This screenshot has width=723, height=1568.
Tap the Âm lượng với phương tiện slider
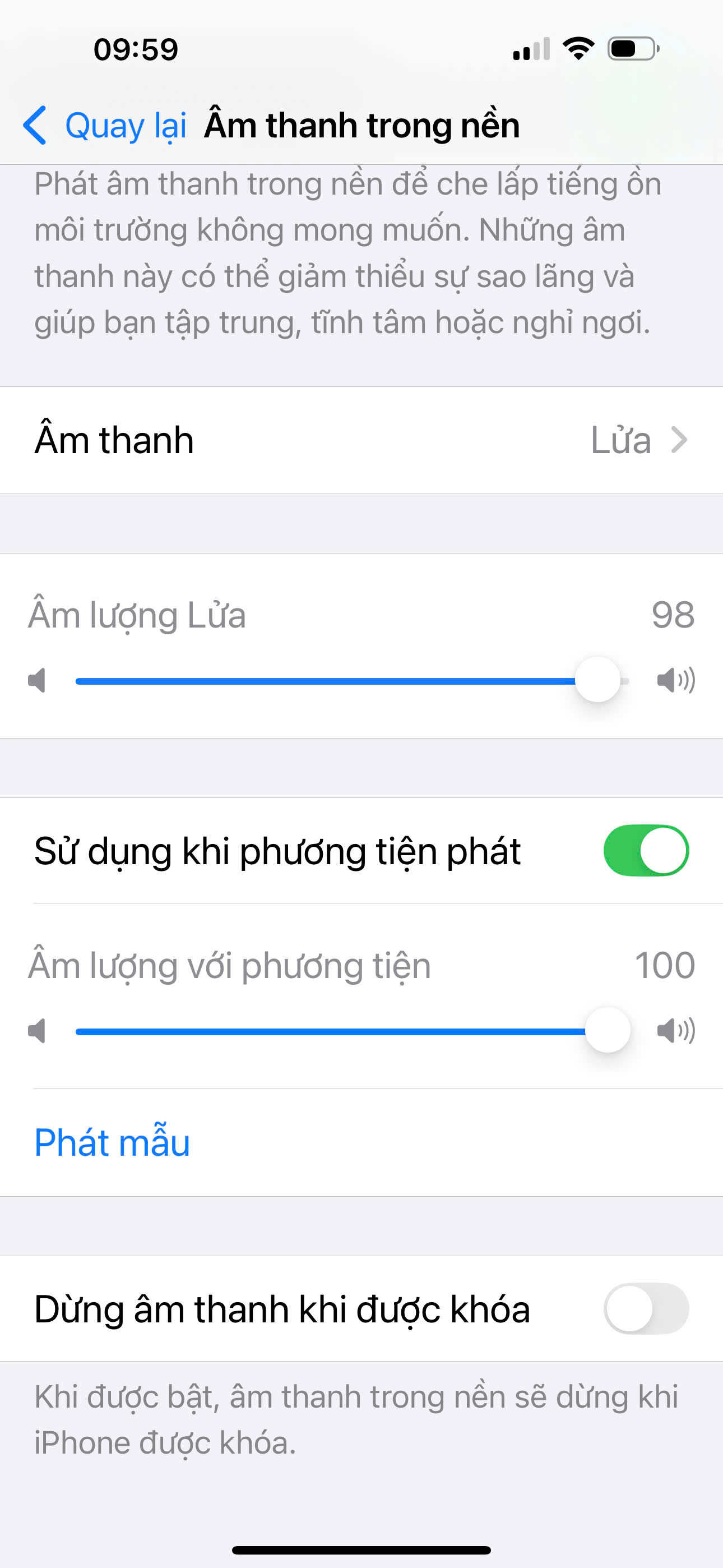(353, 1031)
